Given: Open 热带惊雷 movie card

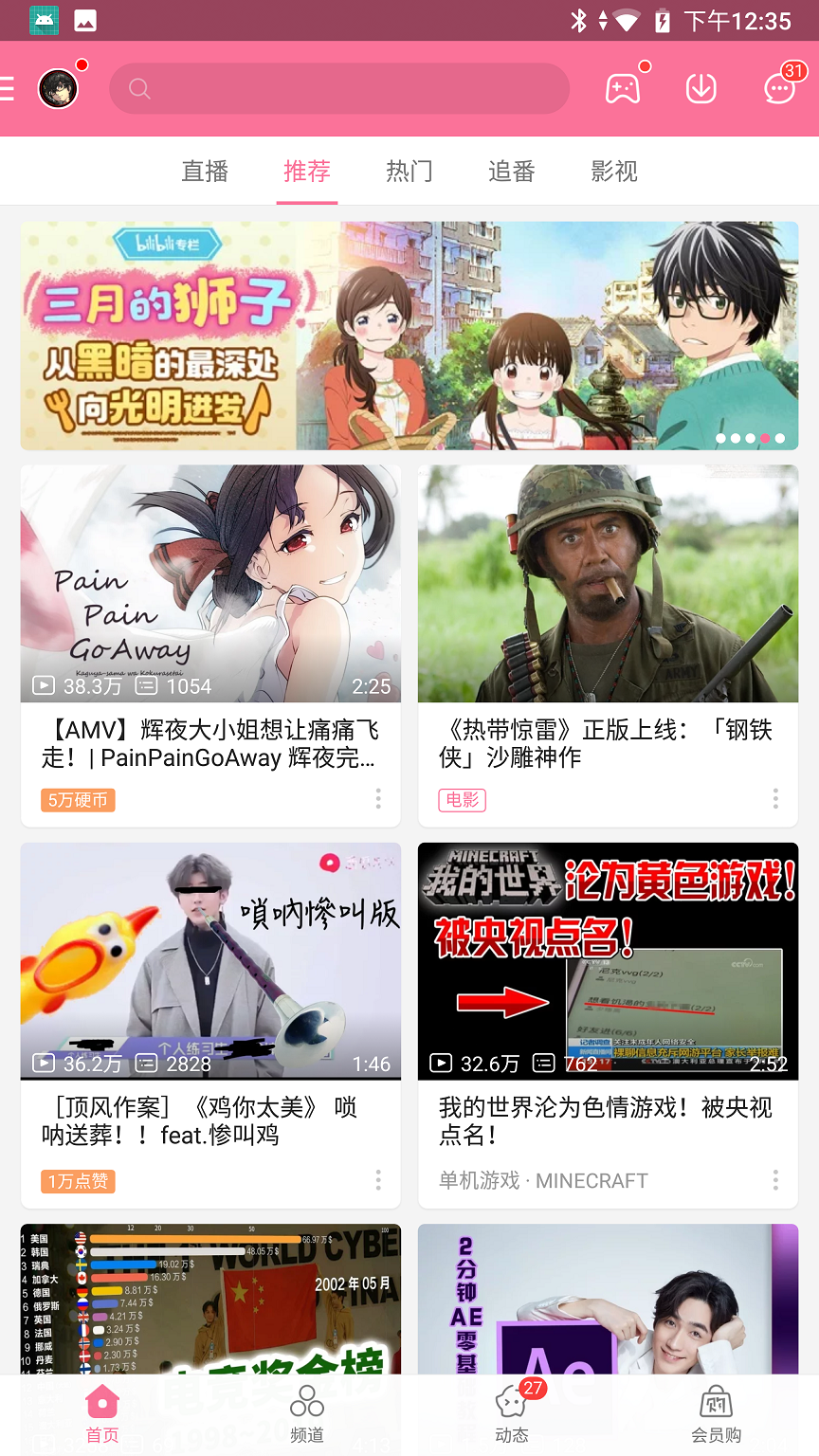Looking at the screenshot, I should pos(608,583).
